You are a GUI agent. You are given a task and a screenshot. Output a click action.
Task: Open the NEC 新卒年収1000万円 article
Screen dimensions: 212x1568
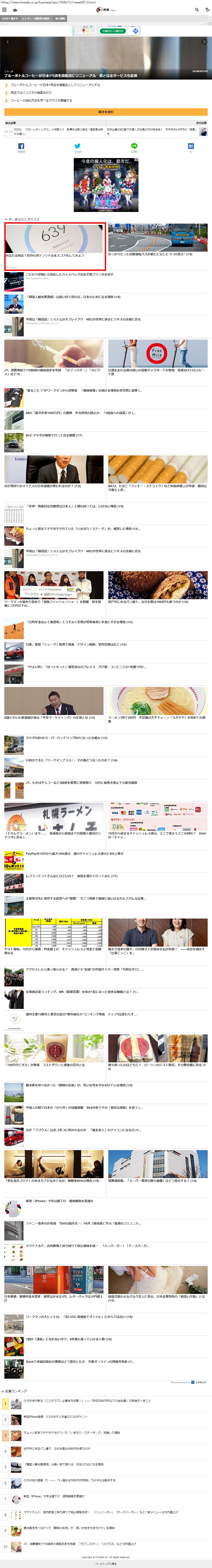[x=79, y=413]
